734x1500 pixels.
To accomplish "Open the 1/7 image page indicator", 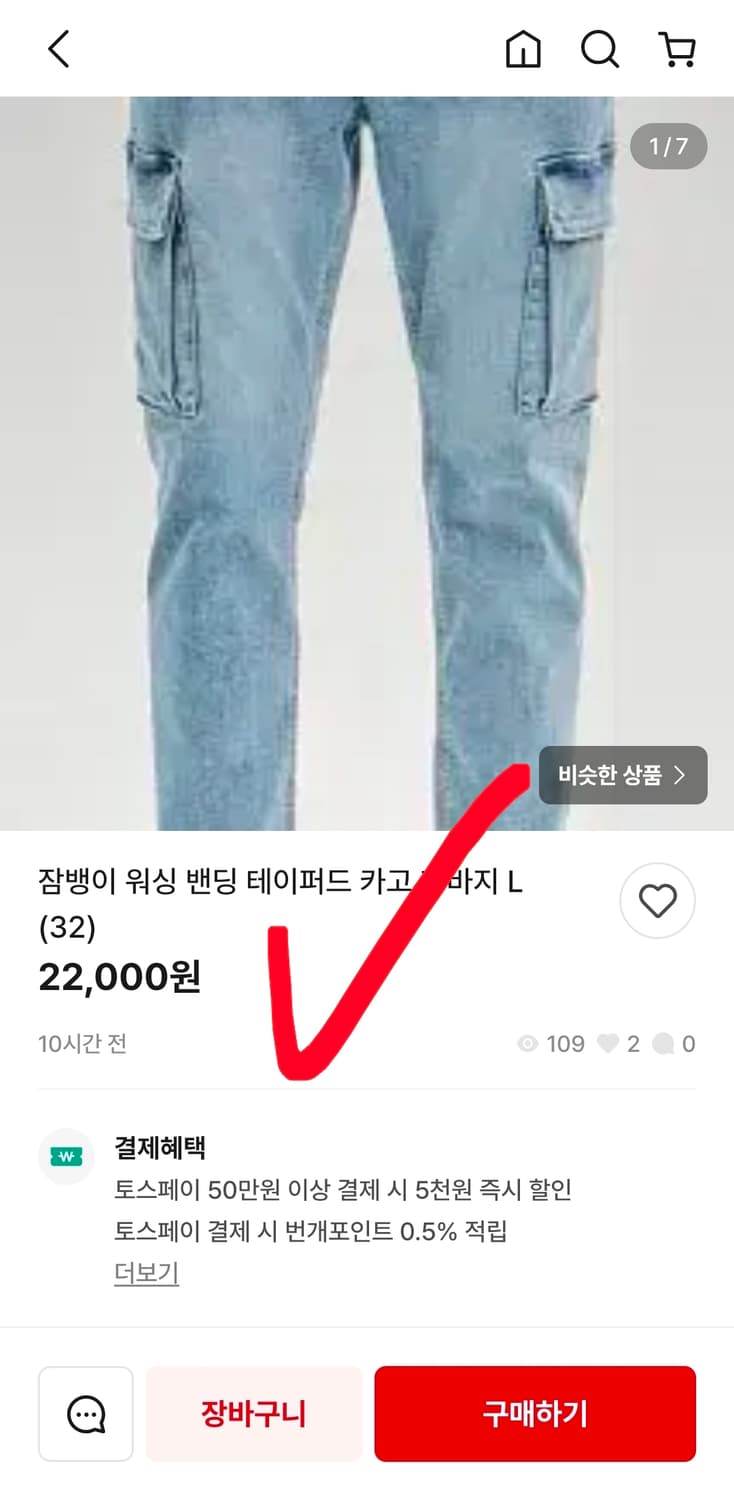I will (x=667, y=146).
